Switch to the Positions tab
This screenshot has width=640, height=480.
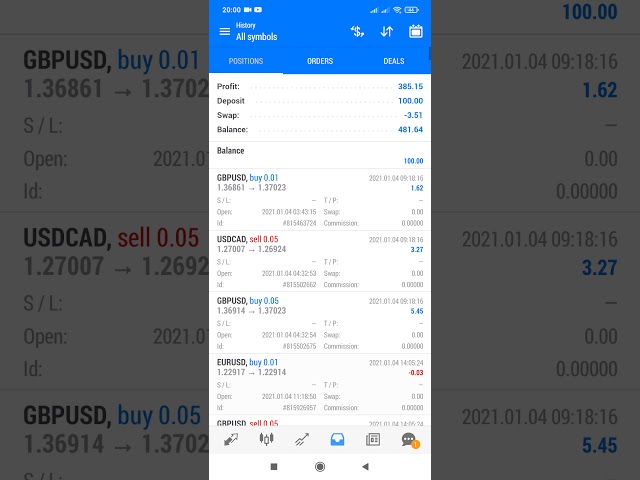tap(245, 61)
